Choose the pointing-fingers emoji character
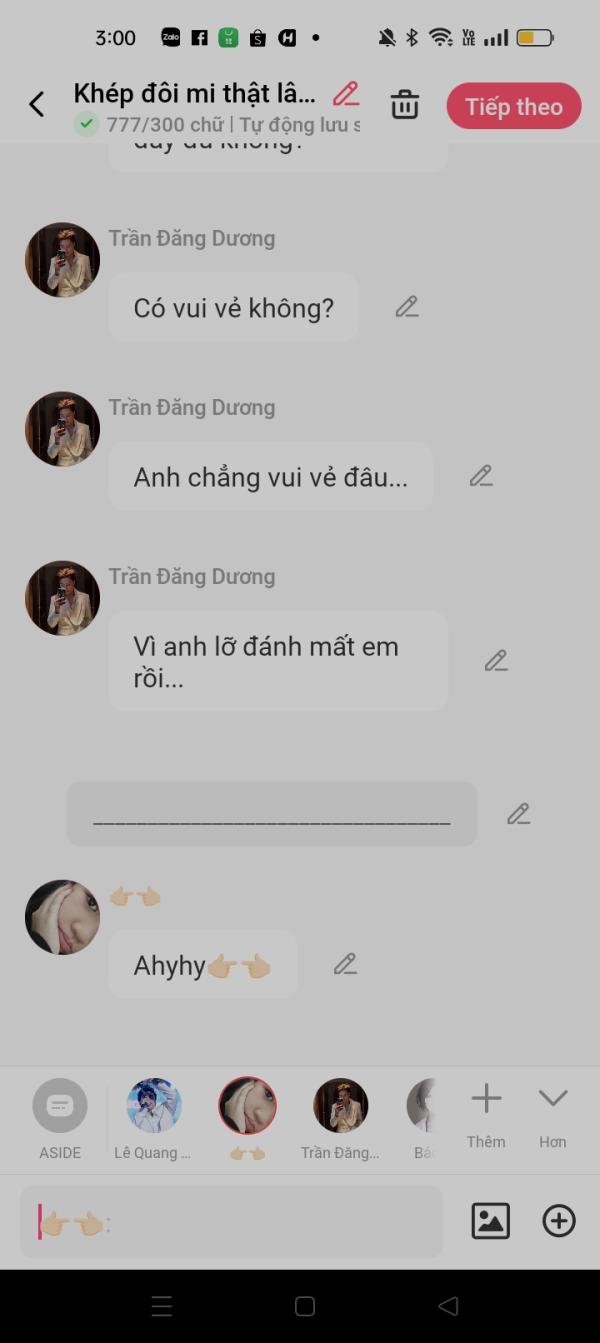600x1343 pixels. 247,1118
